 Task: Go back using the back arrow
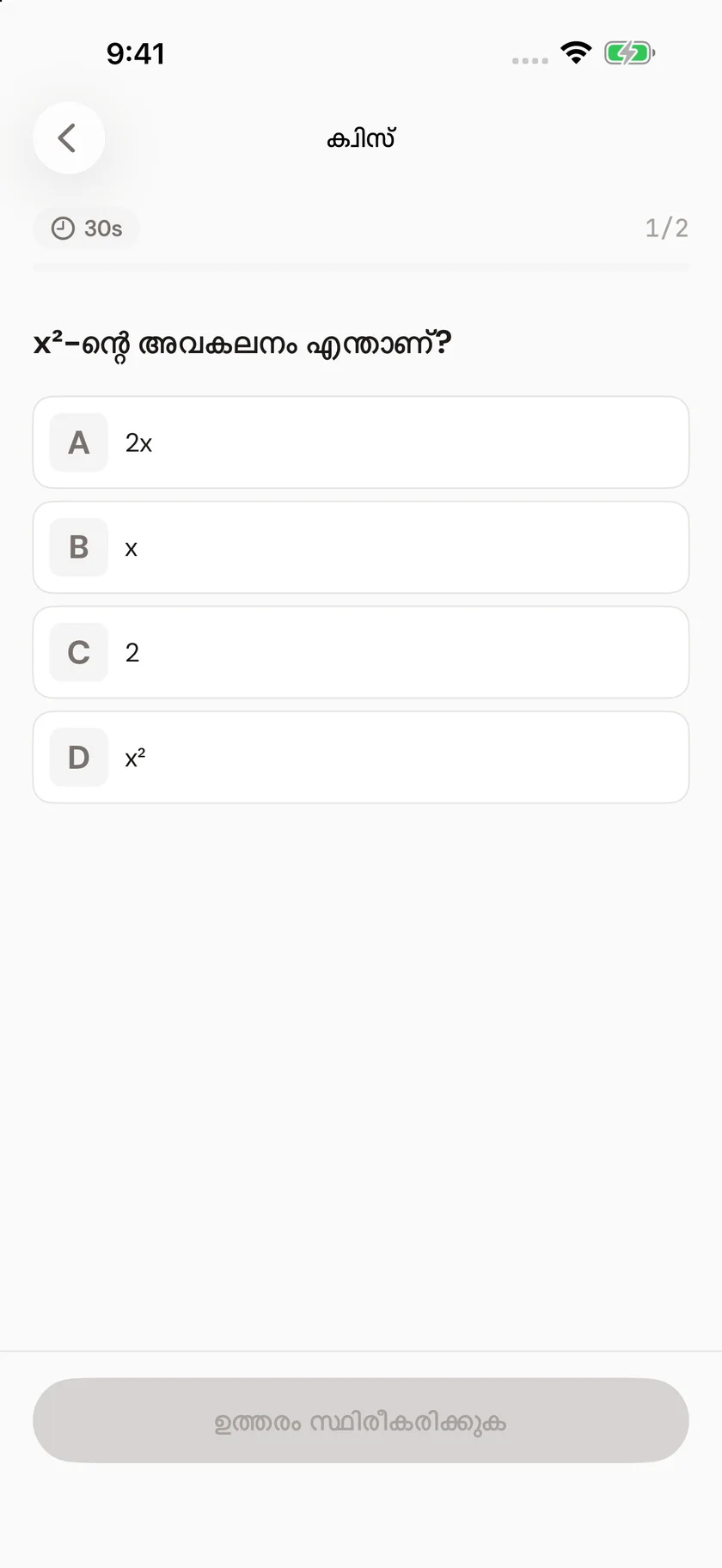[69, 137]
